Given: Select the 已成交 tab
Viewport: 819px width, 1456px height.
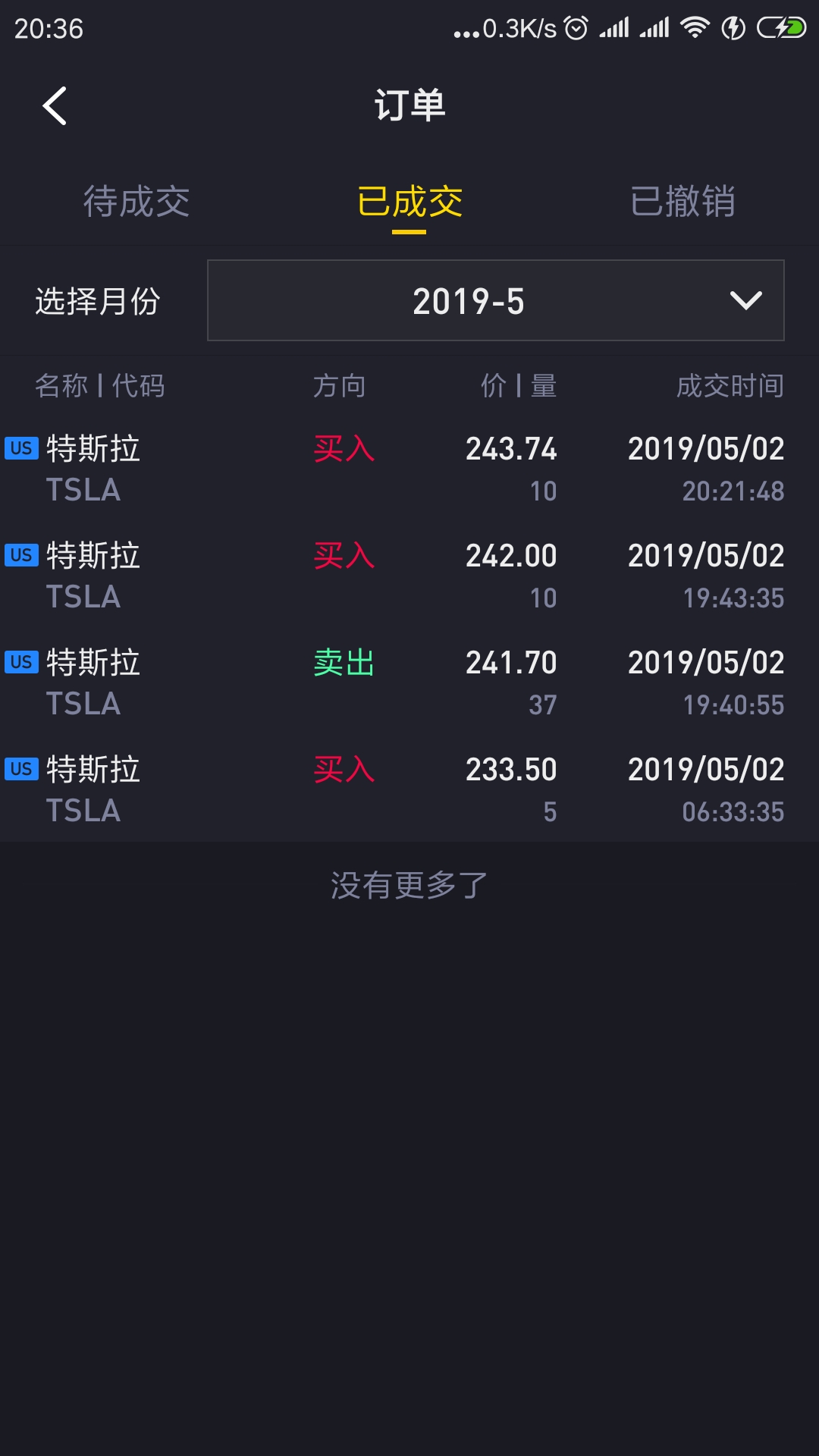Looking at the screenshot, I should pyautogui.click(x=409, y=202).
